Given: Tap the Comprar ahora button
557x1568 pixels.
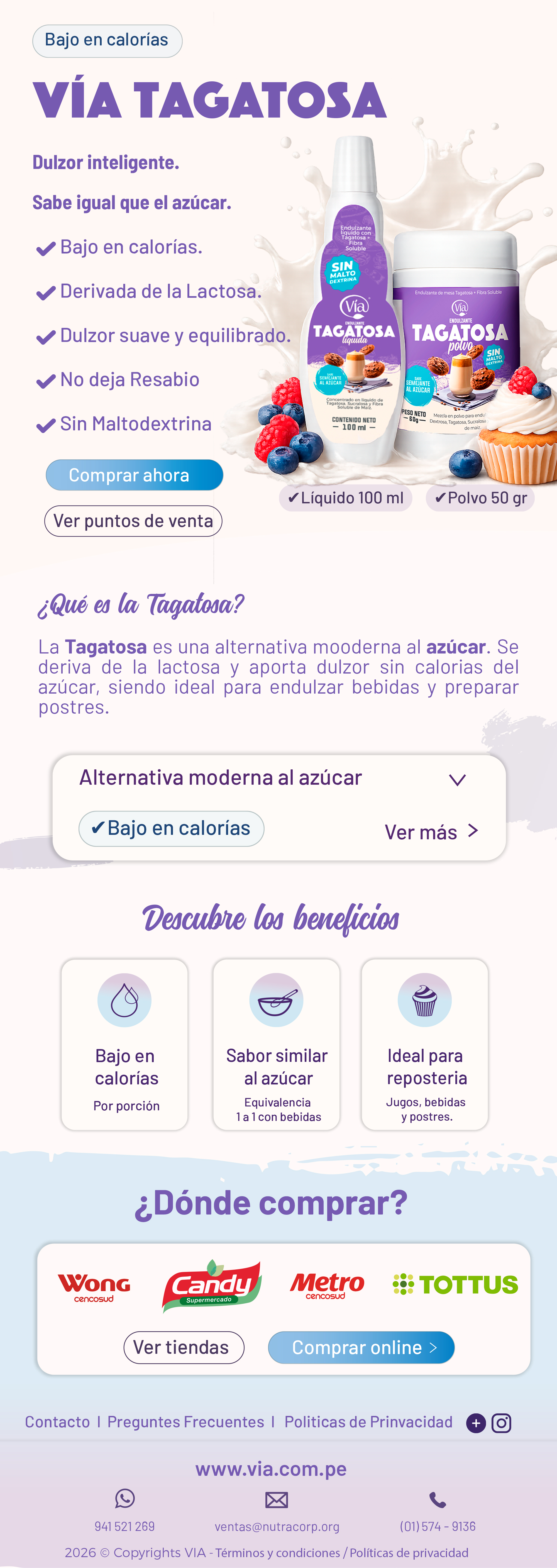Looking at the screenshot, I should pos(134,475).
